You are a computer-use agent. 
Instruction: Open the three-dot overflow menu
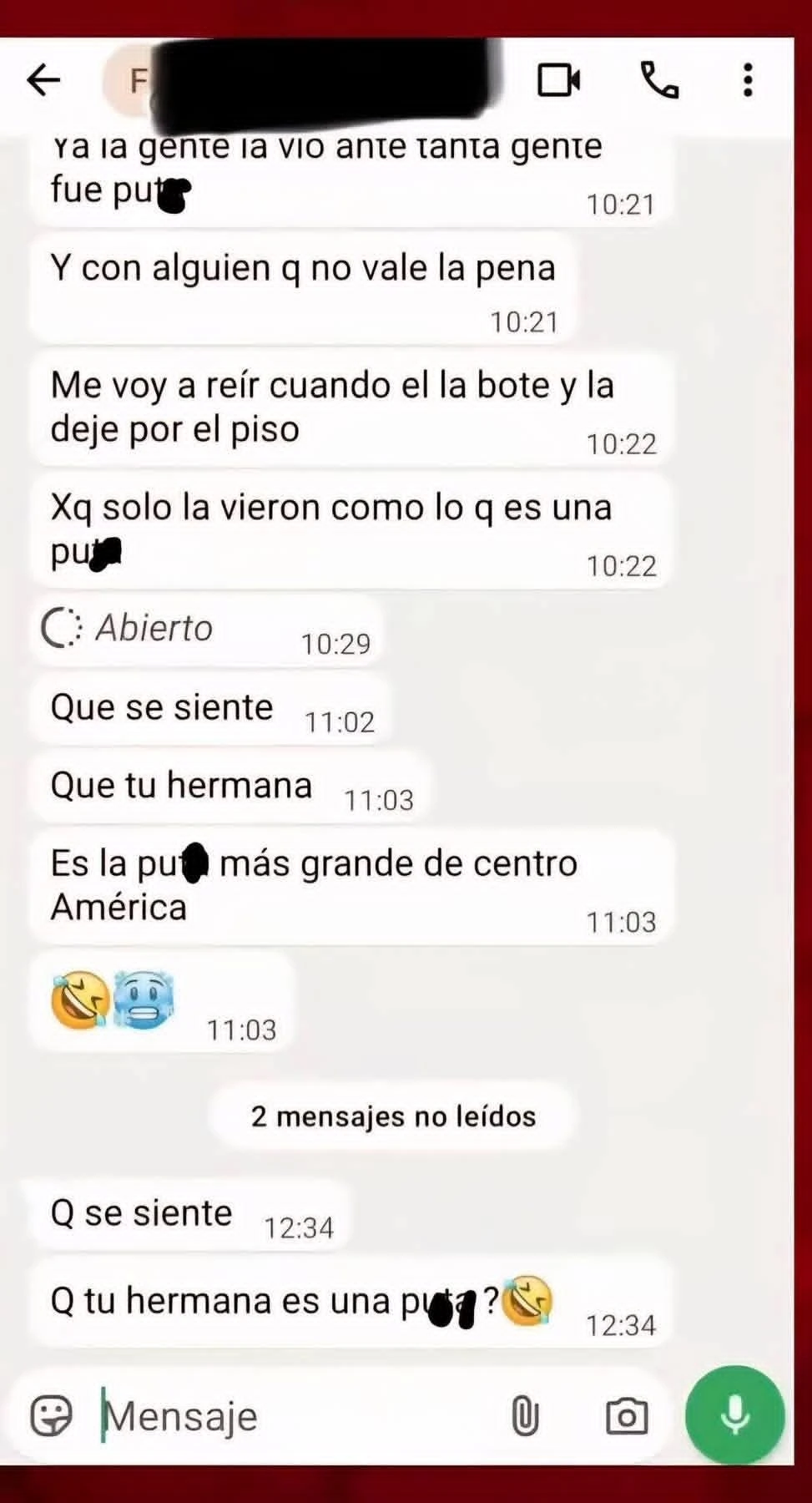[747, 80]
